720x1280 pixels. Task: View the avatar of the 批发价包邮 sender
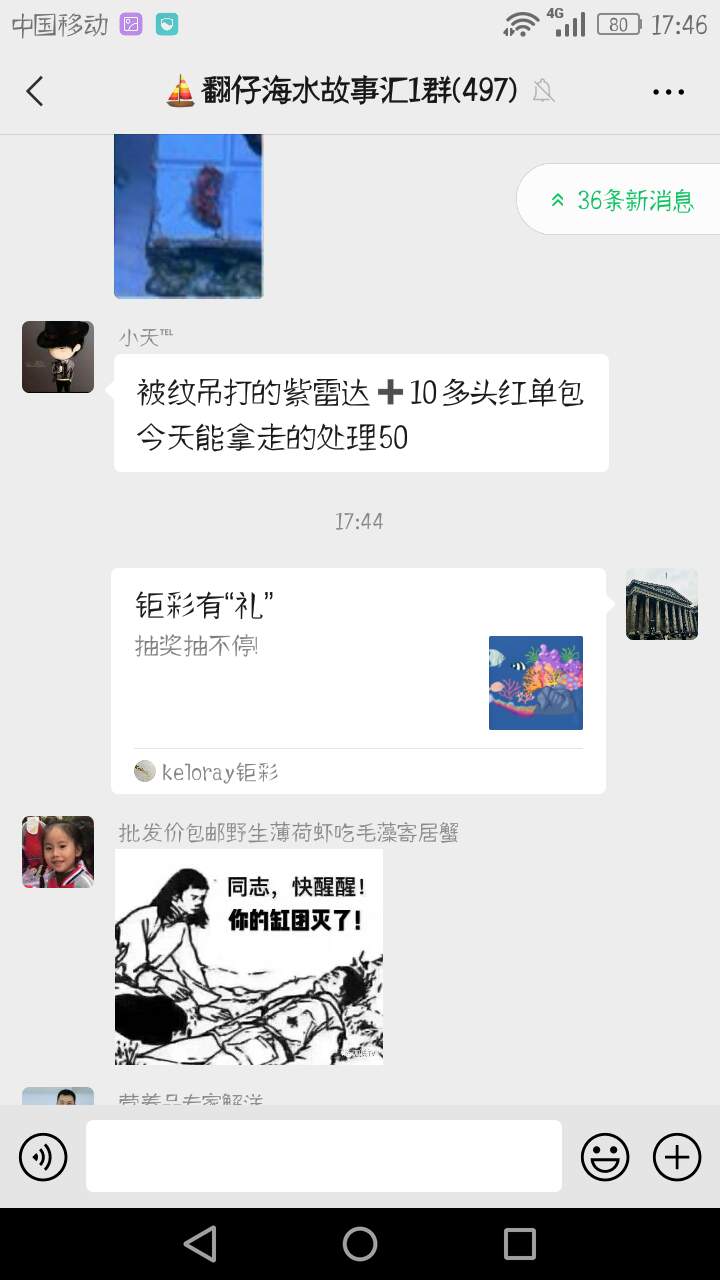tap(58, 852)
